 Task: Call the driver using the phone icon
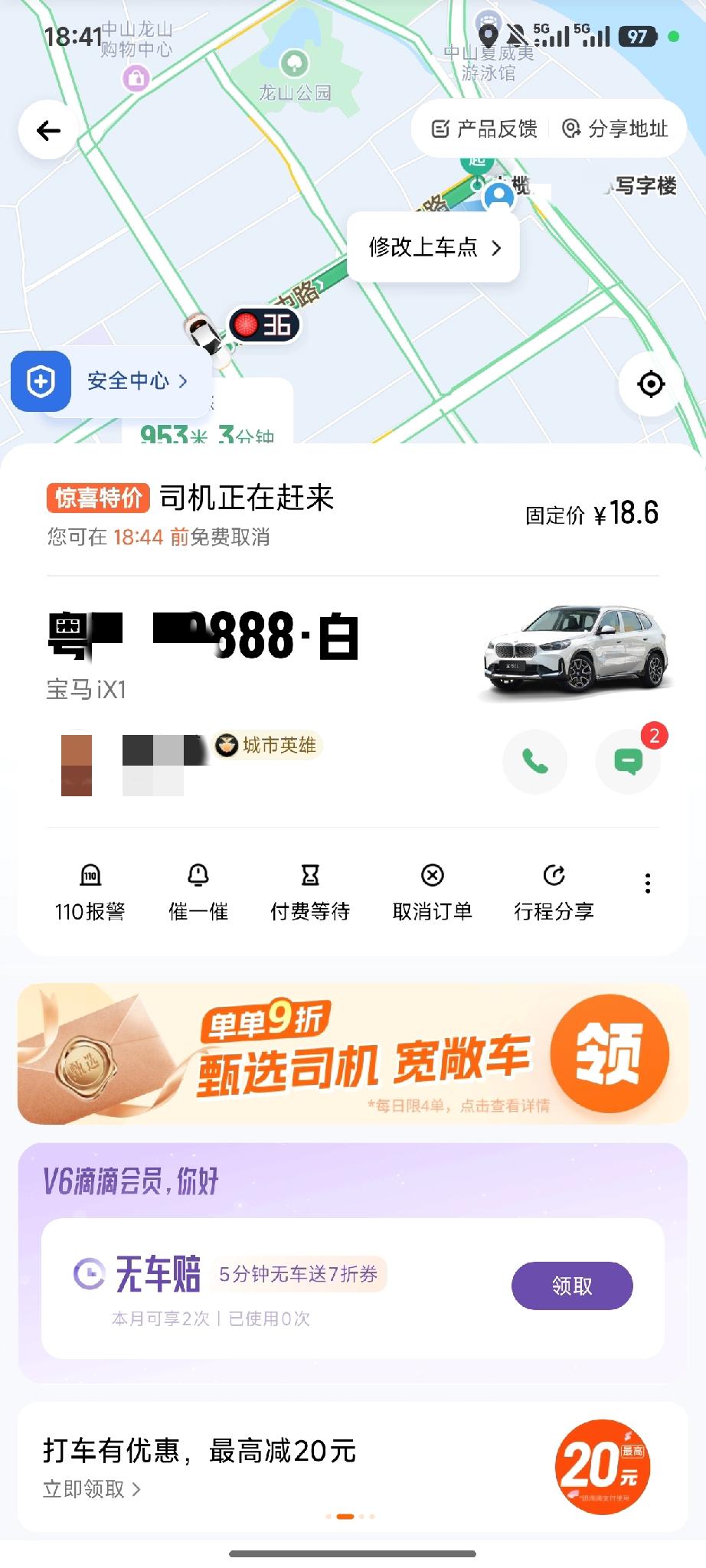click(x=534, y=762)
